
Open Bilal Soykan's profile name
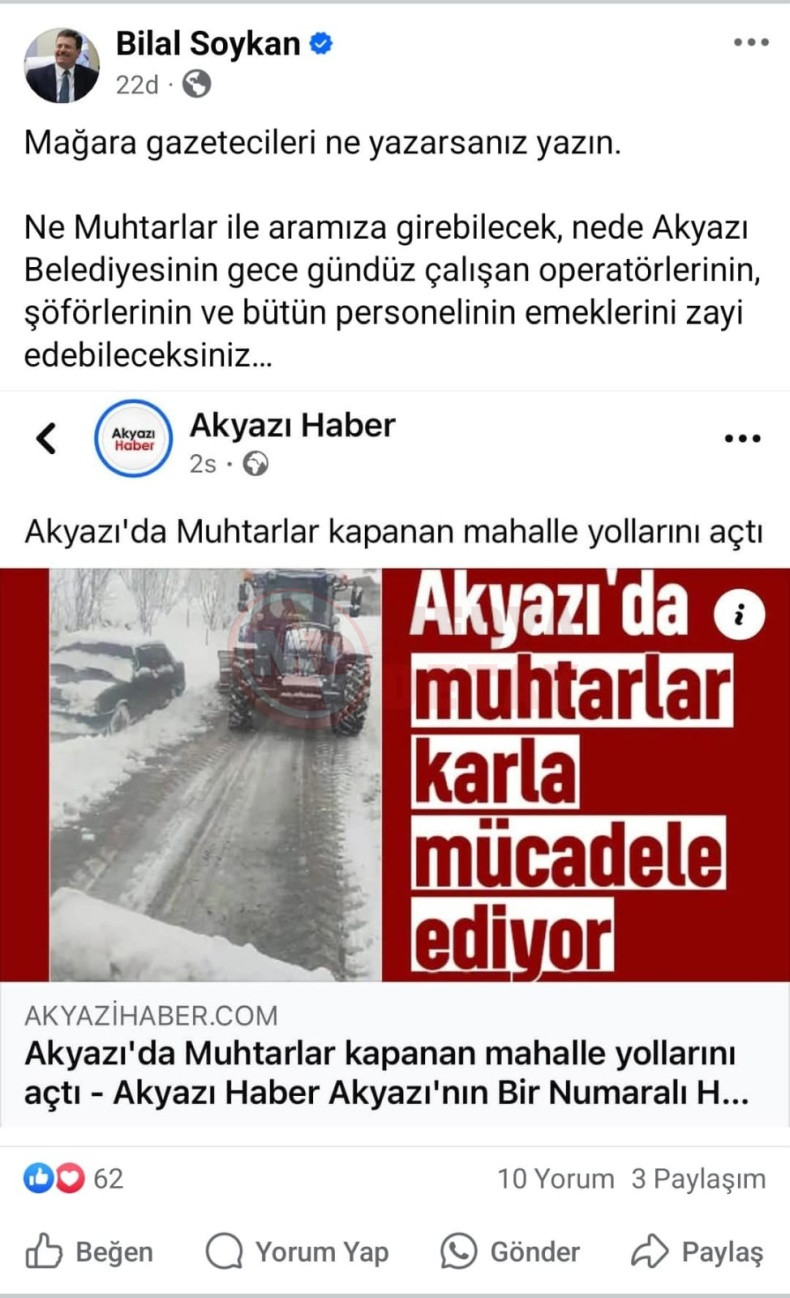(208, 44)
